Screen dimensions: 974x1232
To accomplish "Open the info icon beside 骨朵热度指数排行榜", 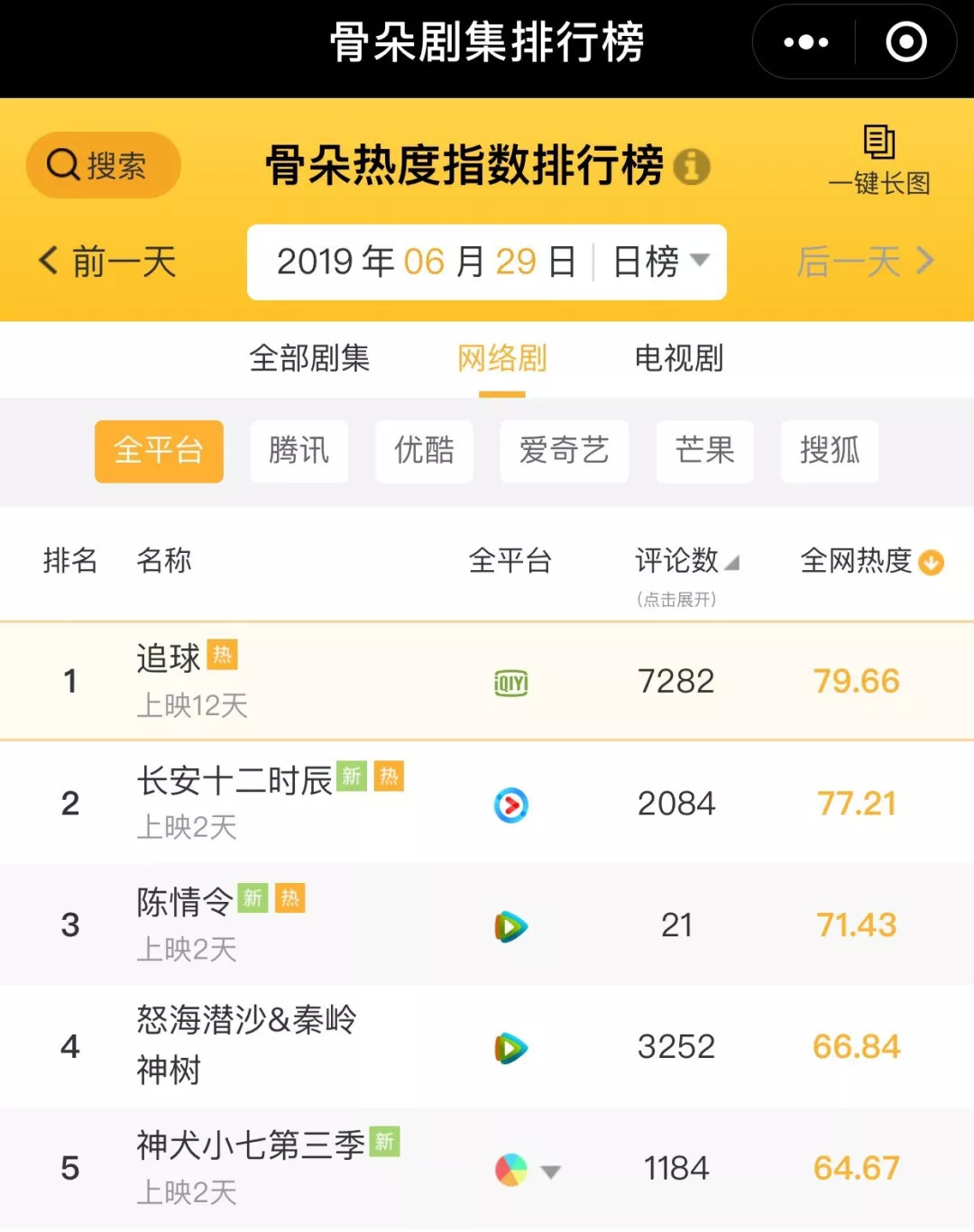I will coord(692,167).
